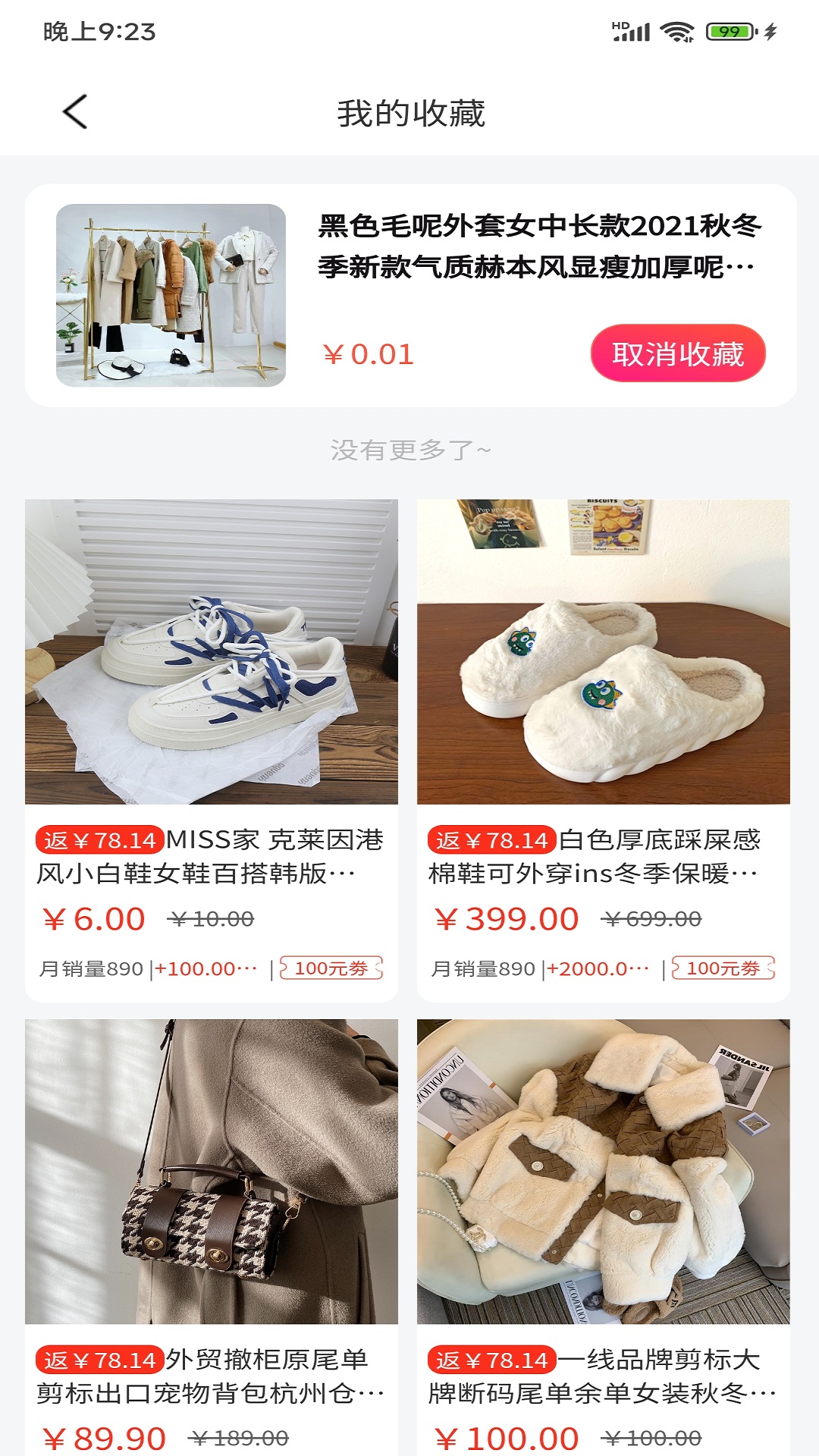Tap the Wi-Fi icon in the status bar
The width and height of the screenshot is (819, 1456).
tap(677, 30)
